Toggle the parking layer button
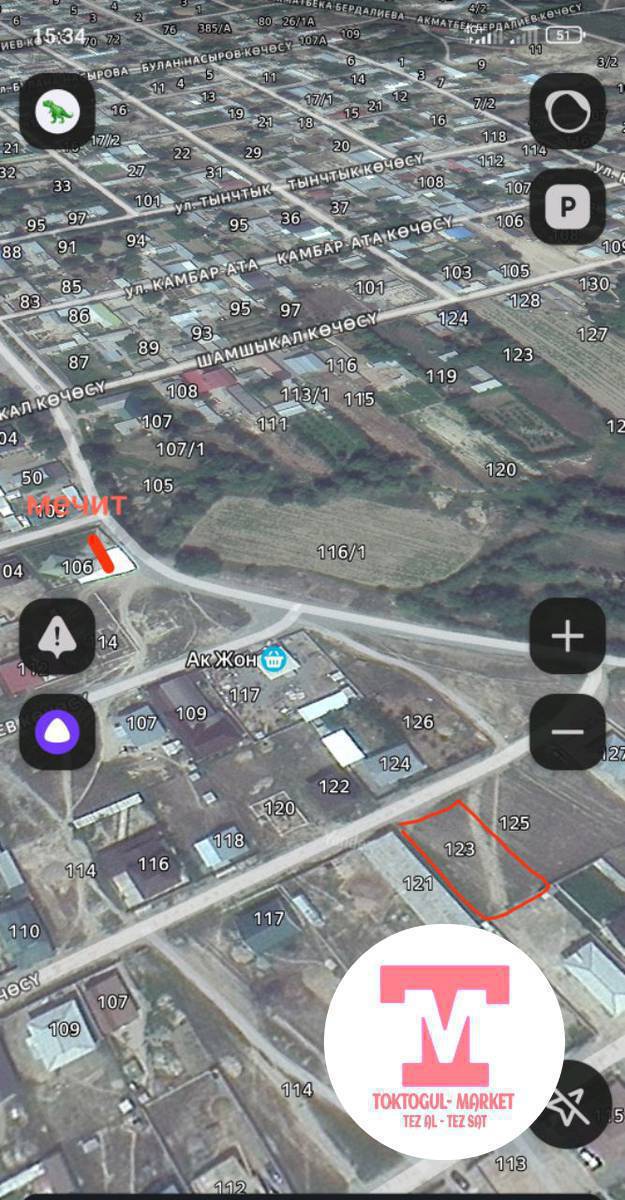Image resolution: width=625 pixels, height=1200 pixels. [x=567, y=207]
